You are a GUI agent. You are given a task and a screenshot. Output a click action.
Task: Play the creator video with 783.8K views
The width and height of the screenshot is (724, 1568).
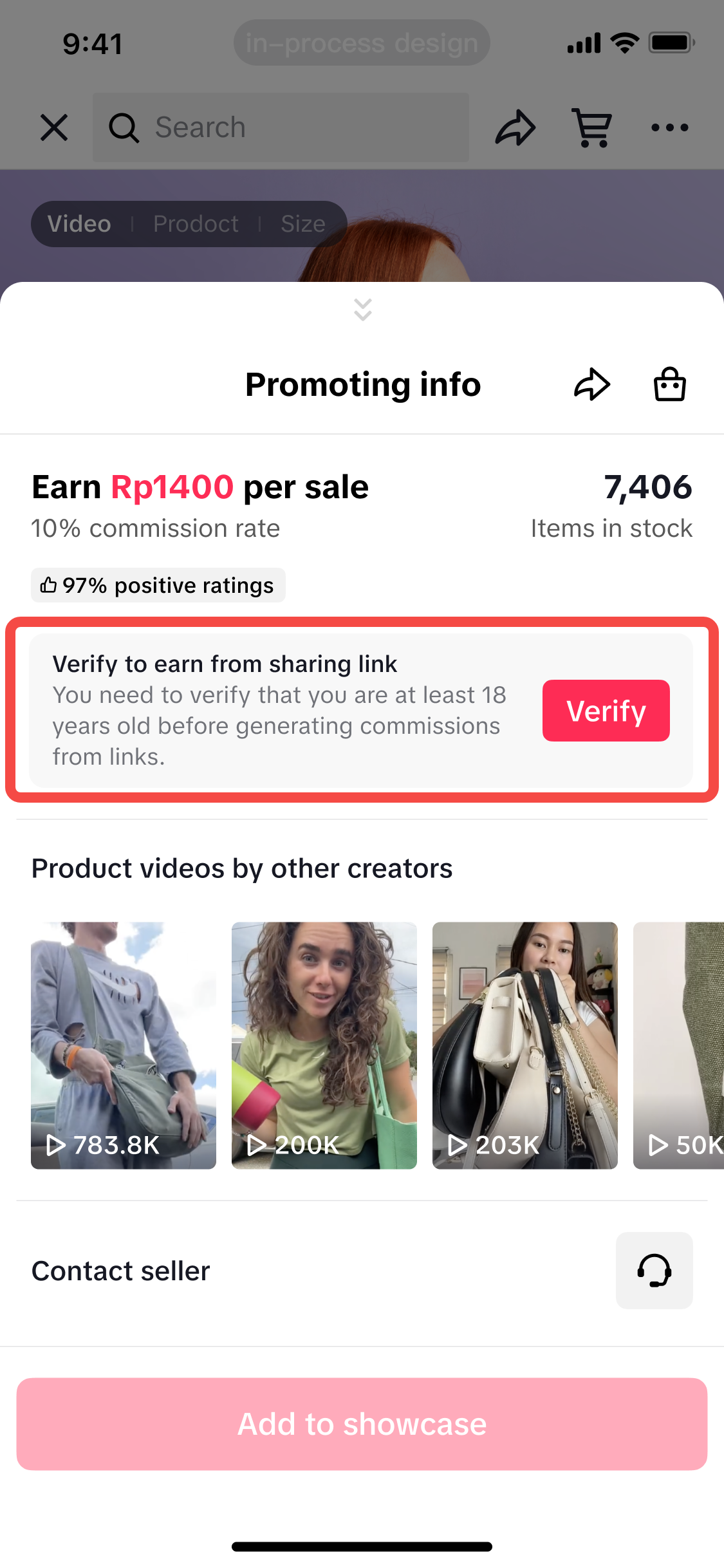124,1045
